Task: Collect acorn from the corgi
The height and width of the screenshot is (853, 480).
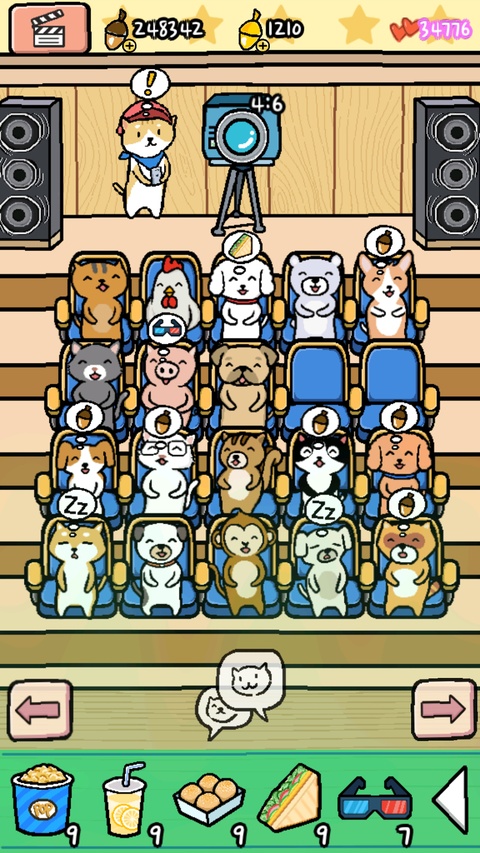Action: (385, 242)
